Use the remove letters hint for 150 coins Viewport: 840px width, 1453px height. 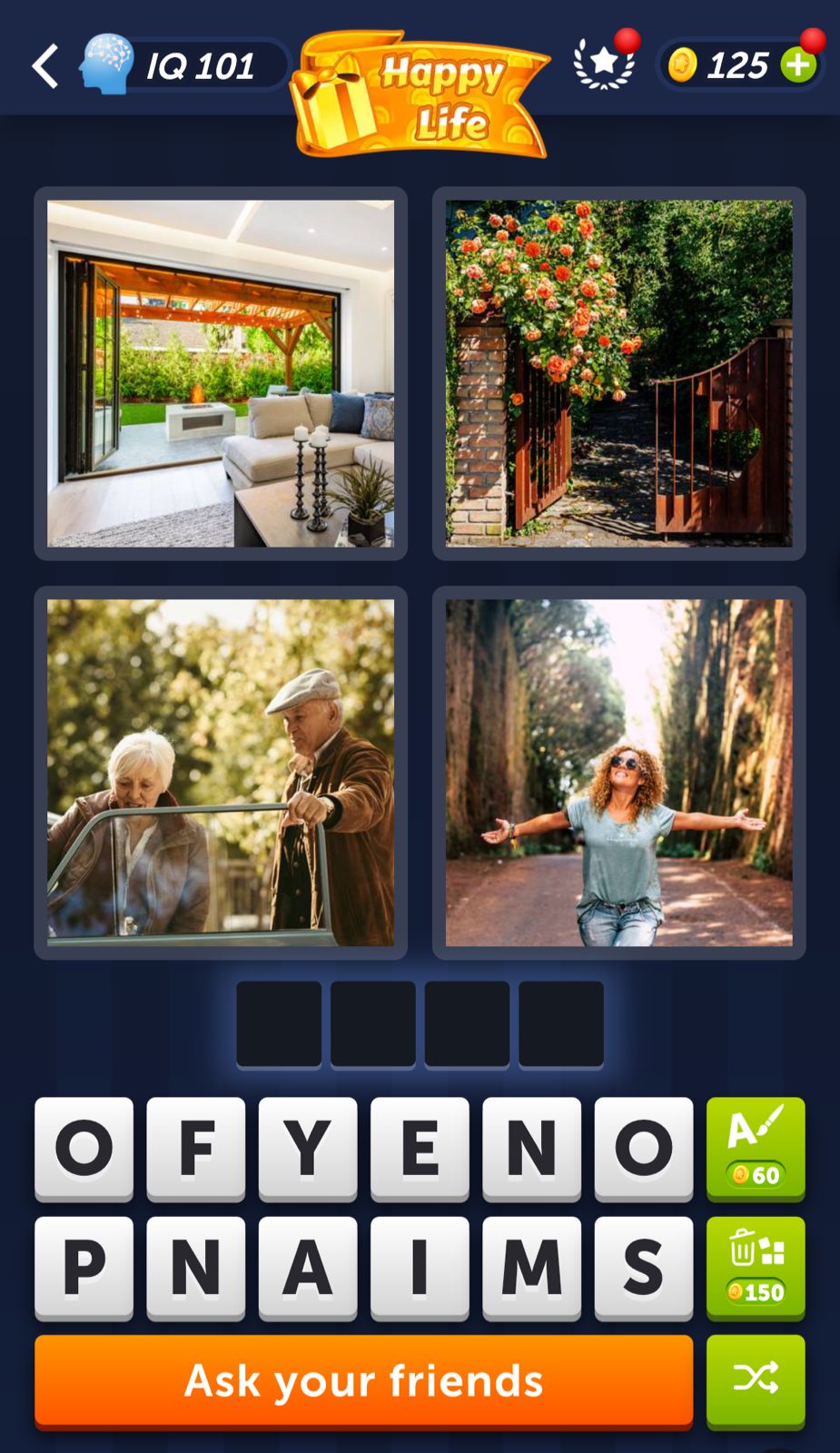pyautogui.click(x=756, y=1267)
